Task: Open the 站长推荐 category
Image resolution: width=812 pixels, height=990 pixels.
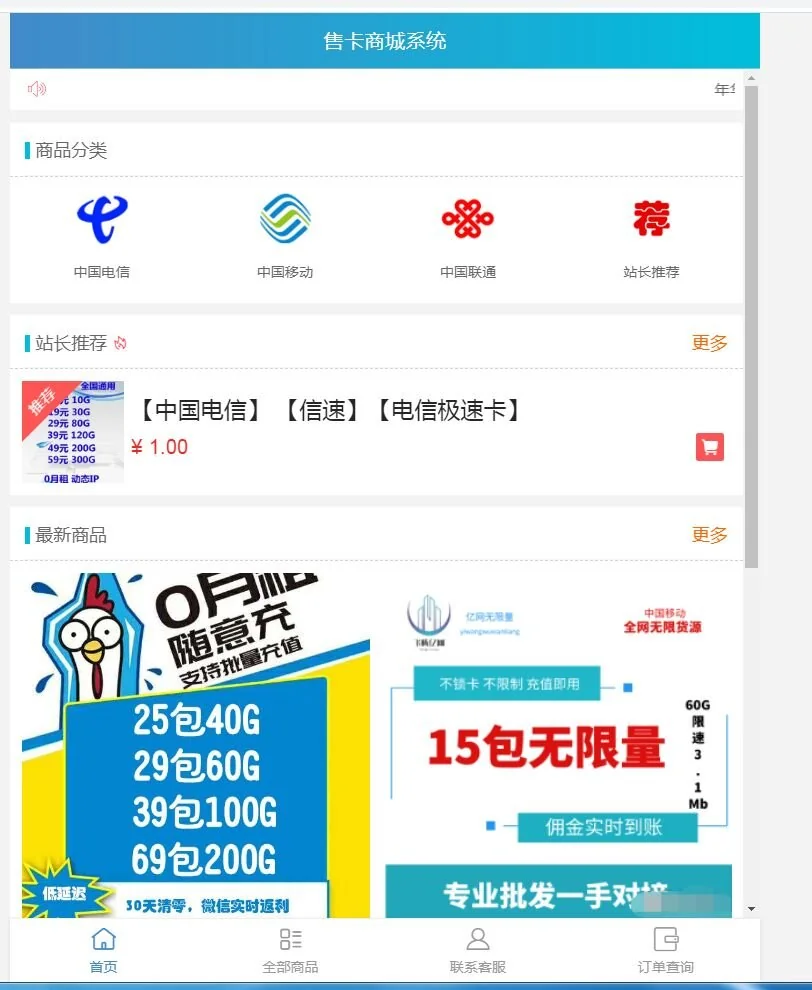Action: tap(651, 236)
